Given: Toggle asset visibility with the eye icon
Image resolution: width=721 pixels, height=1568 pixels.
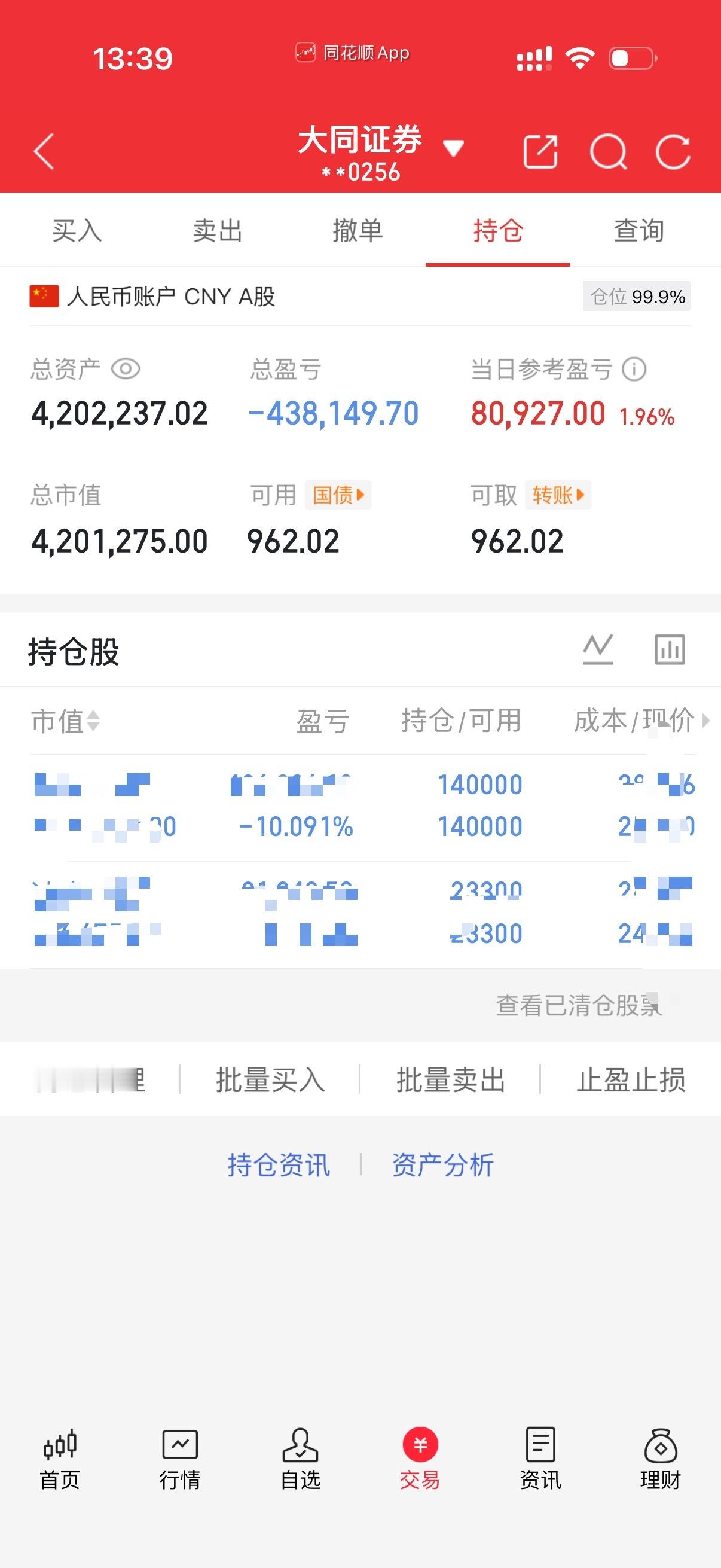Looking at the screenshot, I should click(125, 369).
